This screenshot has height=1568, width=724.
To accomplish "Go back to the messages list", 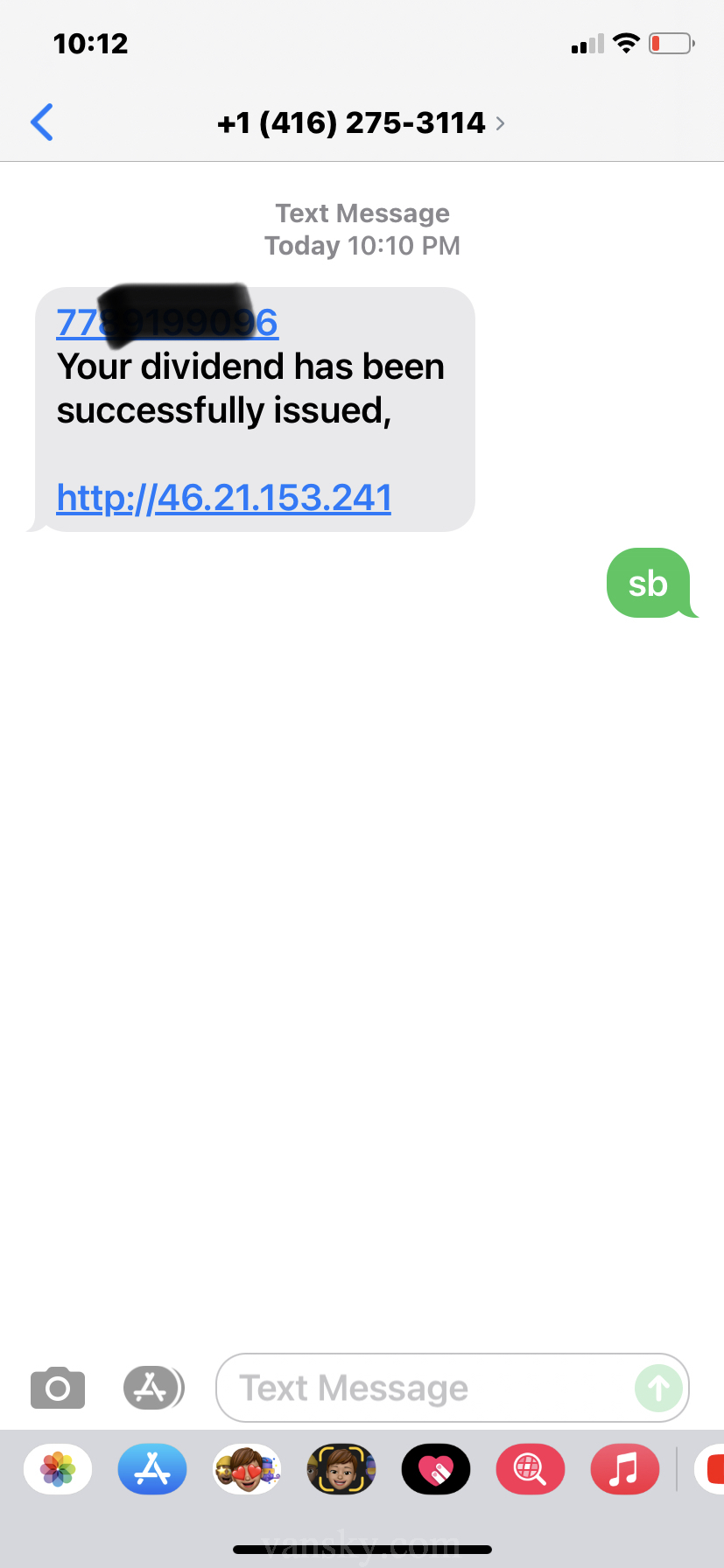I will [42, 122].
